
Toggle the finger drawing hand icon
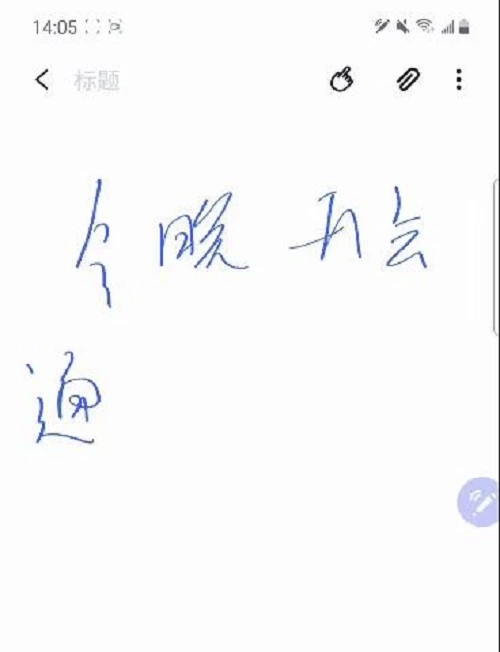(x=342, y=79)
